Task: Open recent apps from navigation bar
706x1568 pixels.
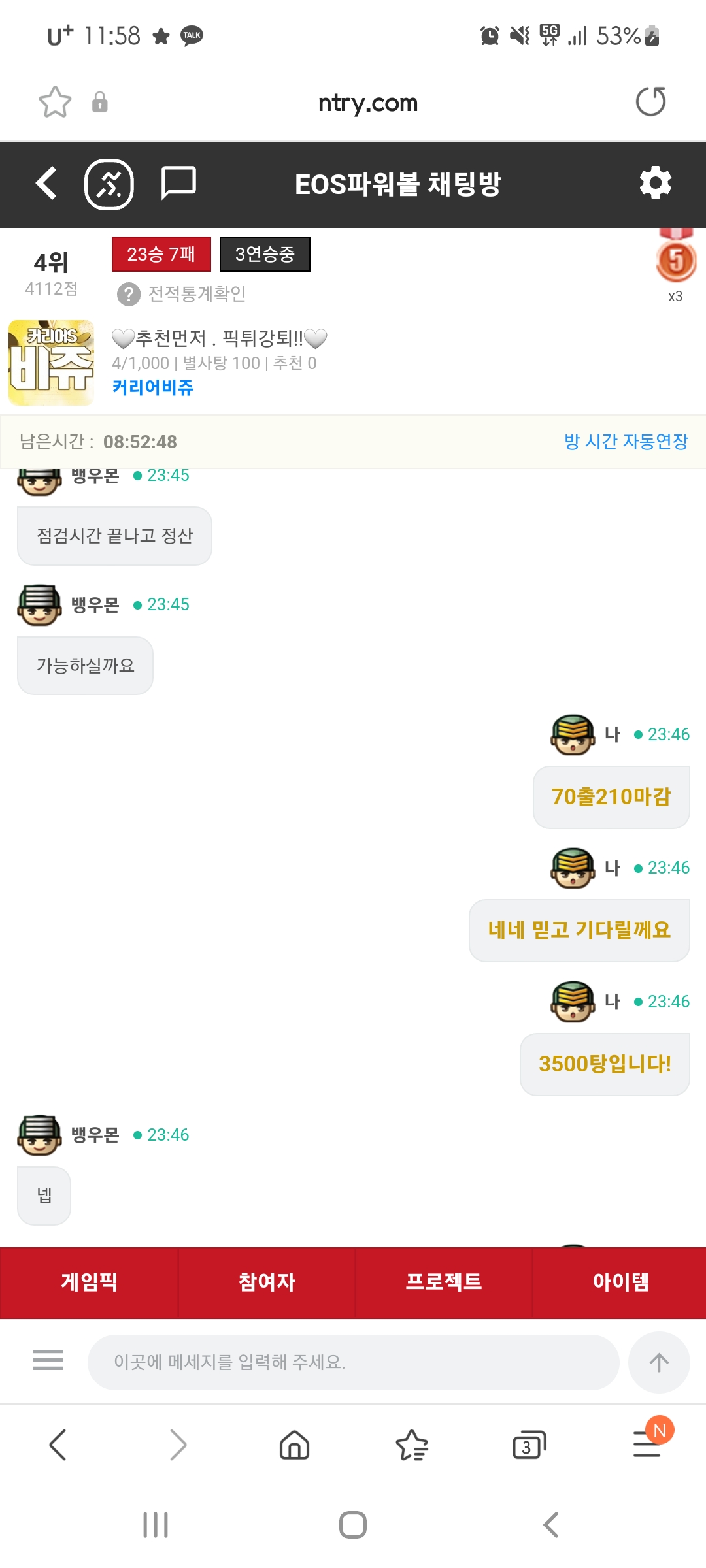Action: click(x=156, y=1525)
